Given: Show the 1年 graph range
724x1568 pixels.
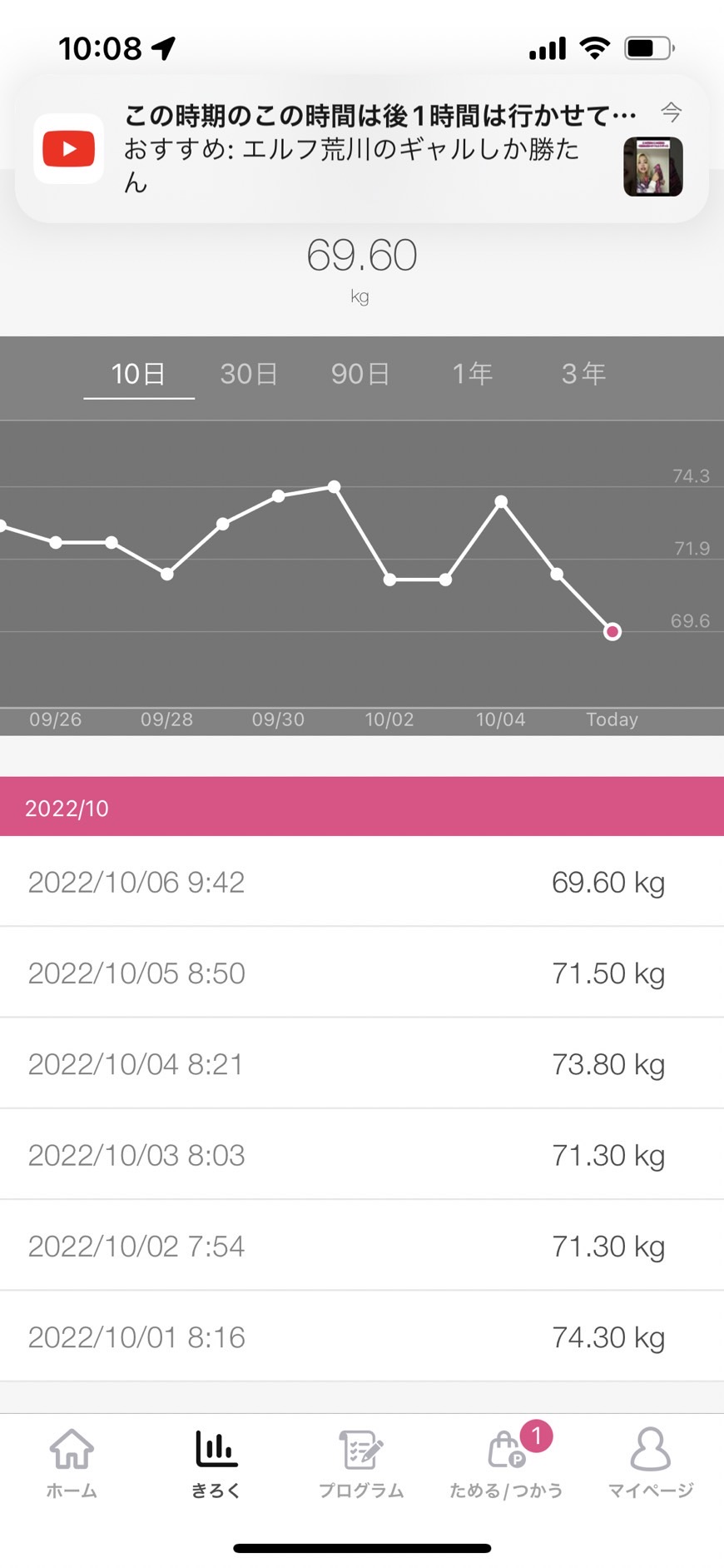Looking at the screenshot, I should [473, 374].
